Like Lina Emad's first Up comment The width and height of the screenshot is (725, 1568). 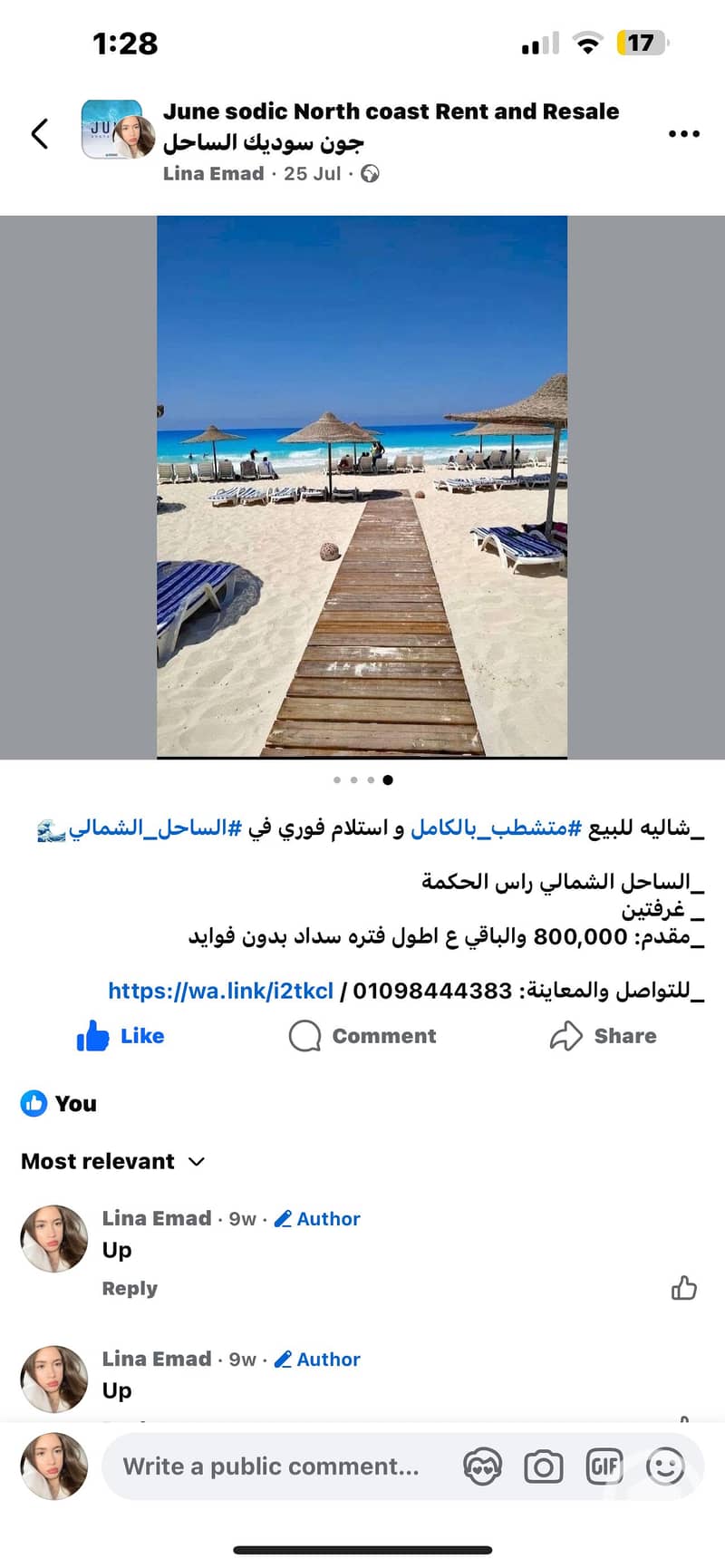click(684, 1288)
